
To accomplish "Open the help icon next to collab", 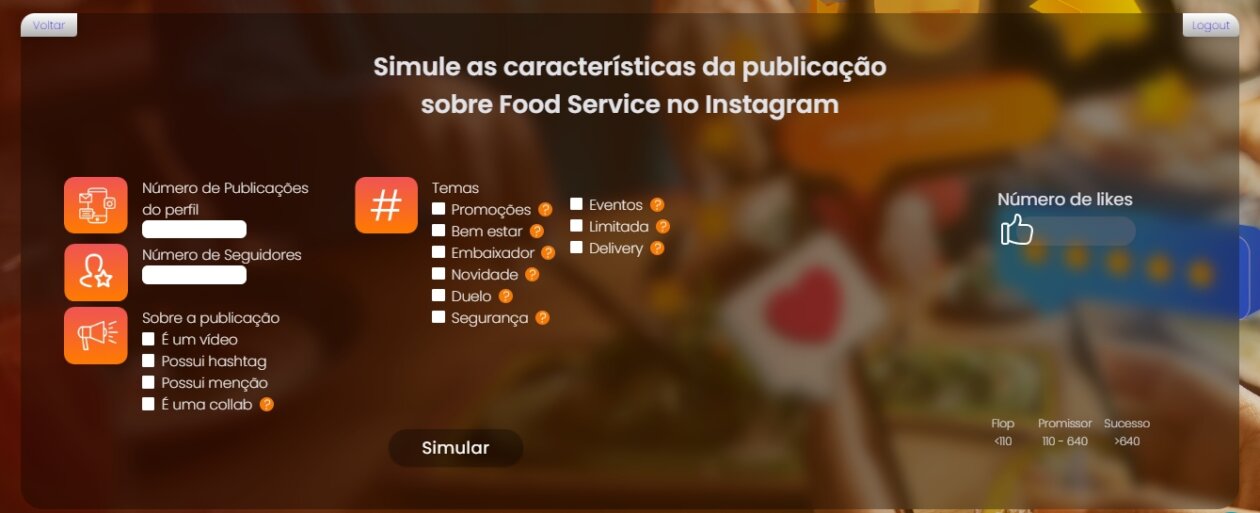I will 267,405.
